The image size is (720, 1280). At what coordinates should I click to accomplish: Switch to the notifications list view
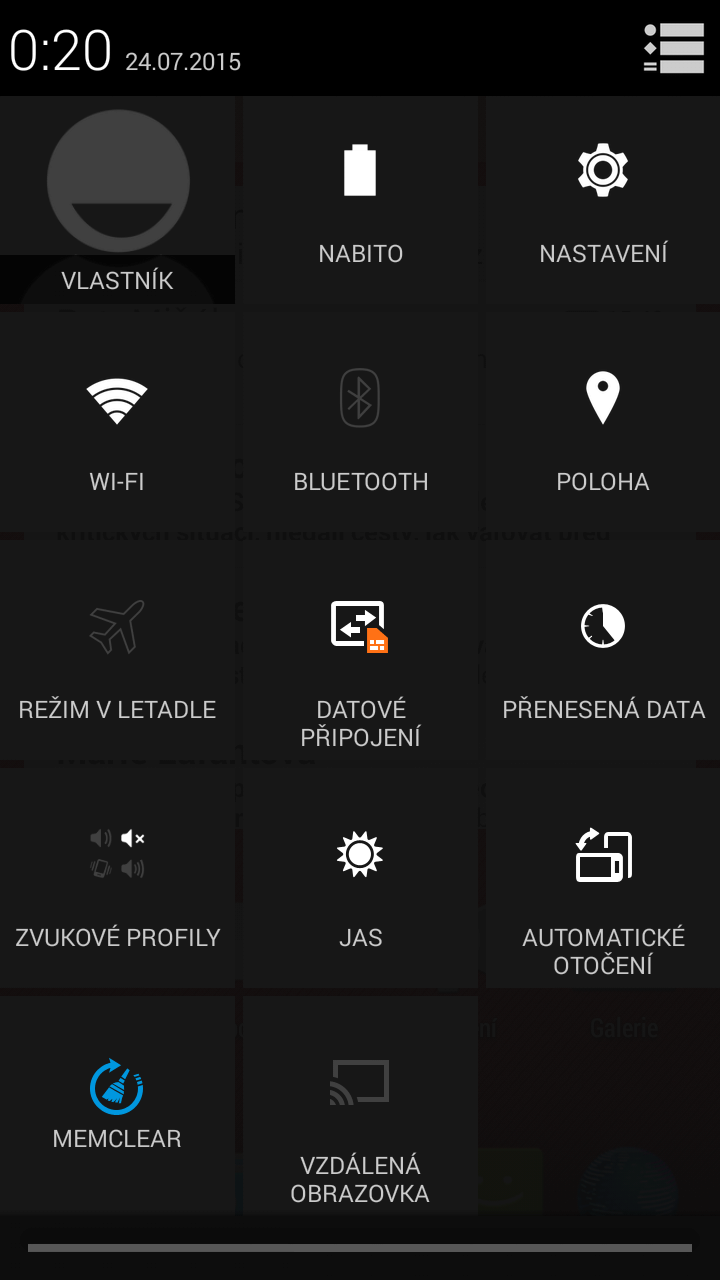coord(674,48)
